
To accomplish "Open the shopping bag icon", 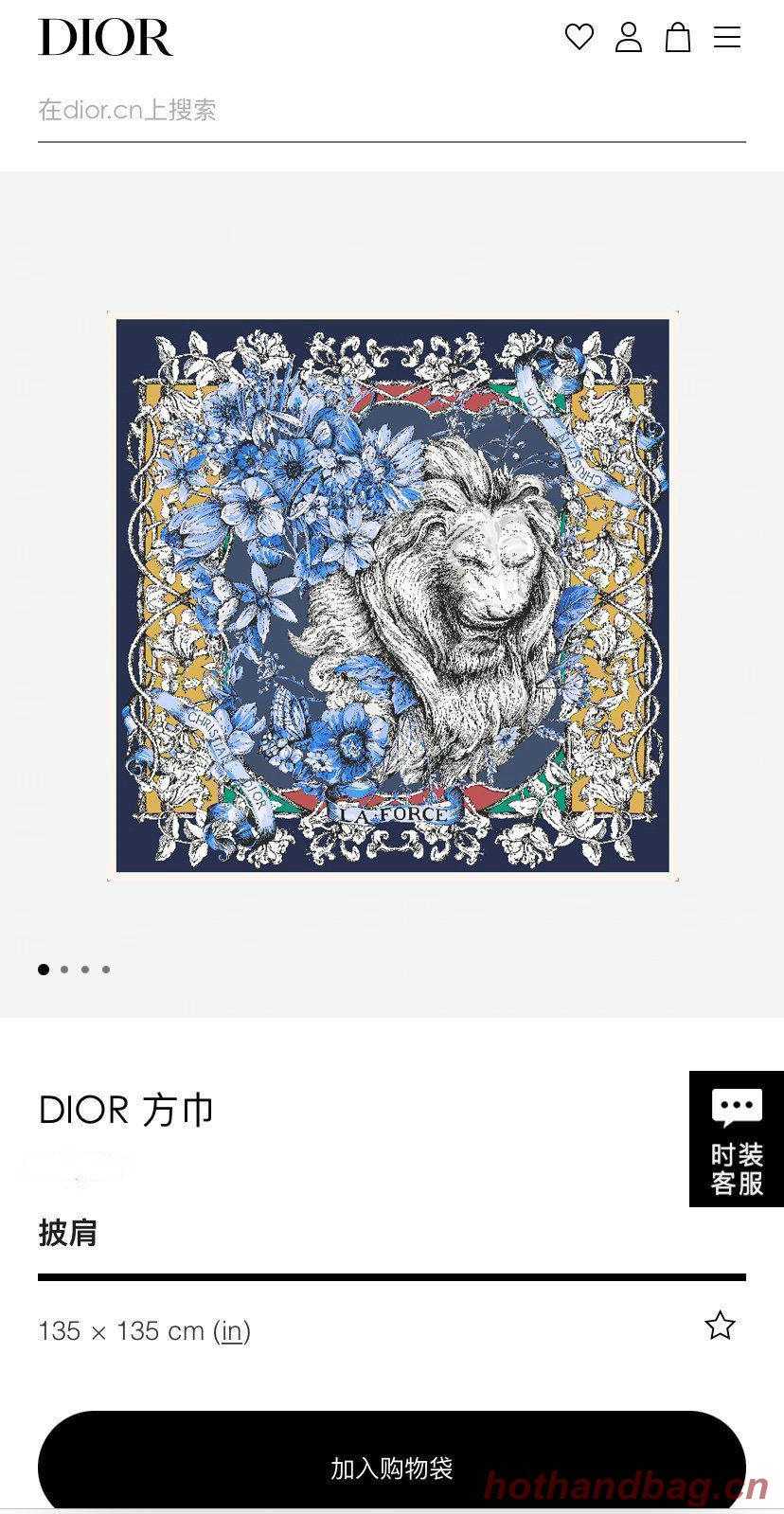I will (x=678, y=39).
